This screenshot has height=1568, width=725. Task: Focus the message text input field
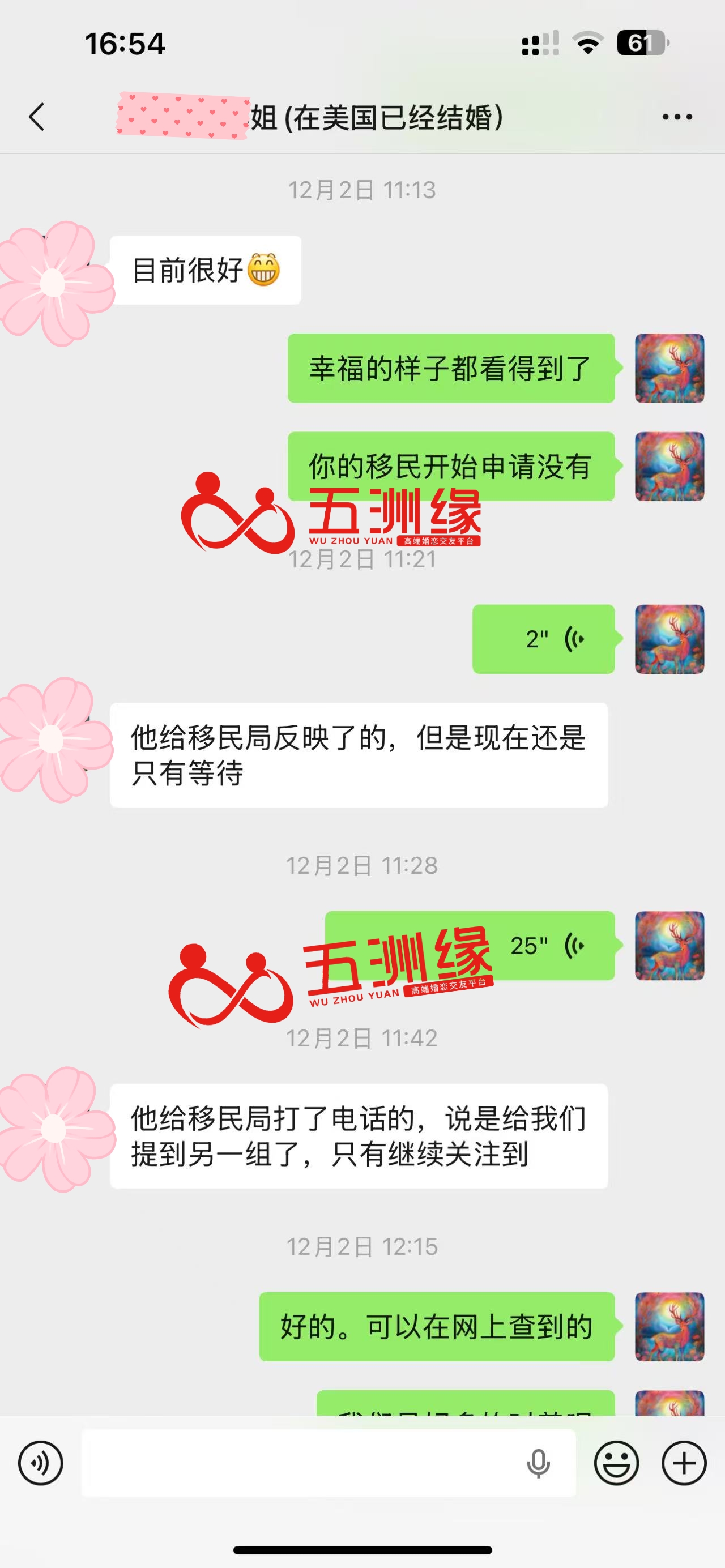[298, 1463]
